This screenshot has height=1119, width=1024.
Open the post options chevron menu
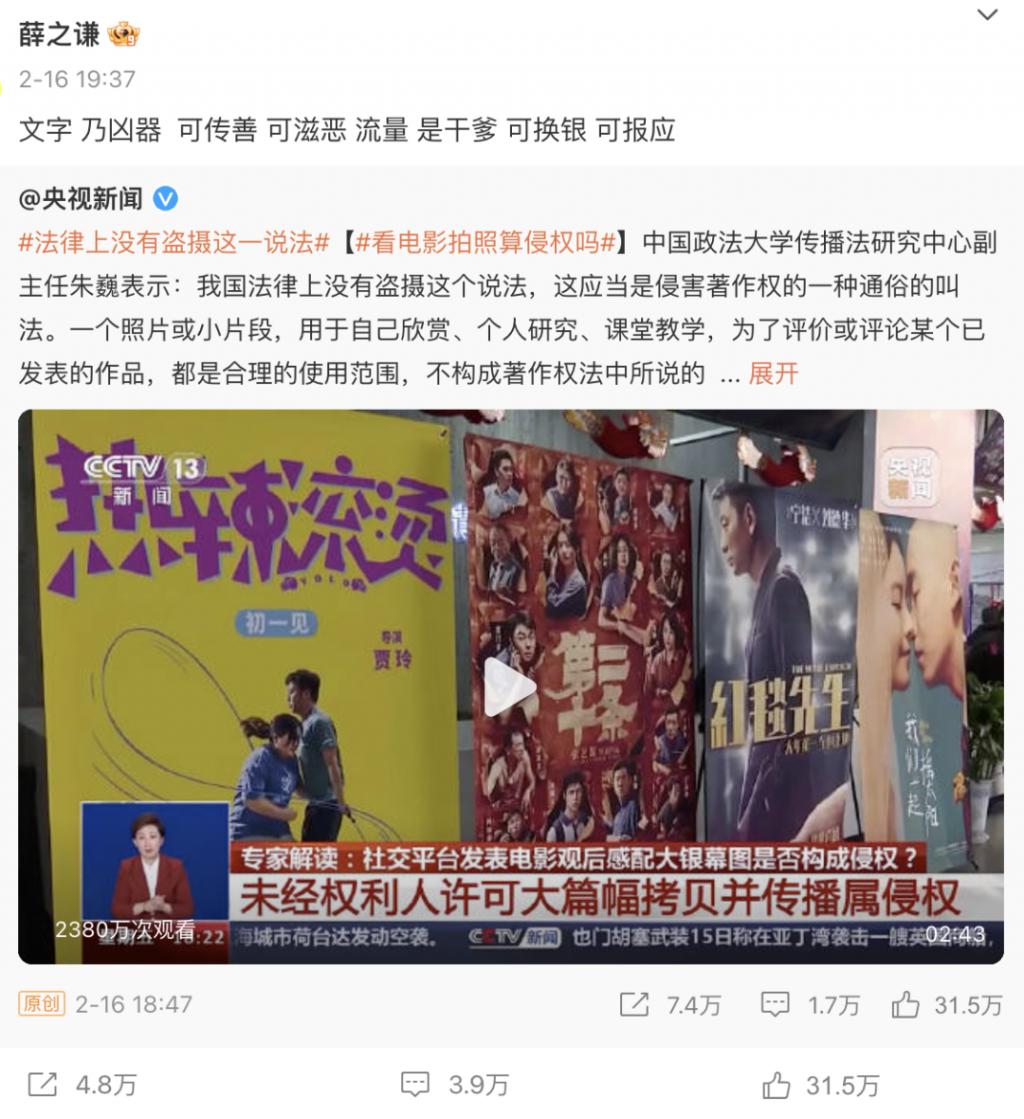(x=987, y=15)
